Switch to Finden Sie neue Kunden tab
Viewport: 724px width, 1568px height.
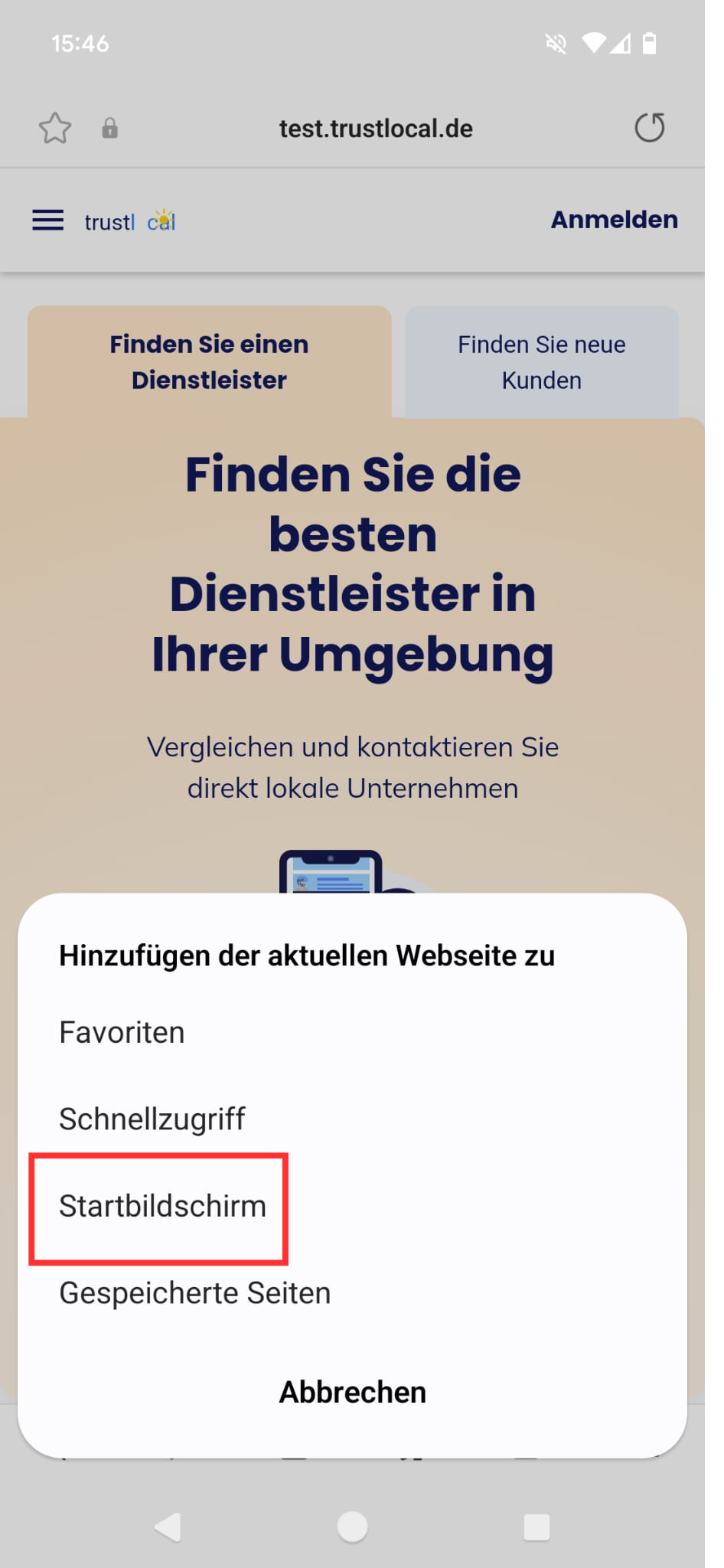tap(541, 362)
